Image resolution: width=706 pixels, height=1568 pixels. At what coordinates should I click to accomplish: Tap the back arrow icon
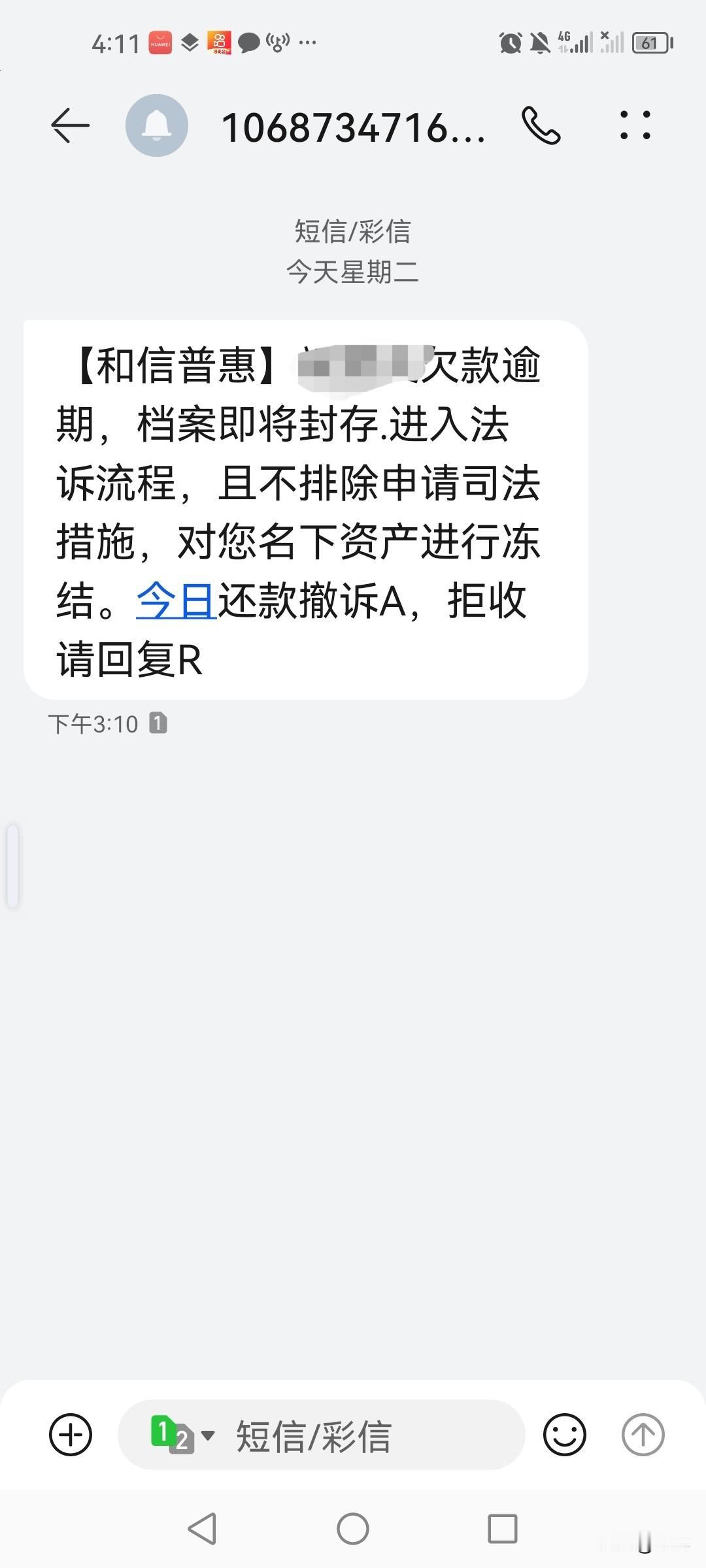70,125
